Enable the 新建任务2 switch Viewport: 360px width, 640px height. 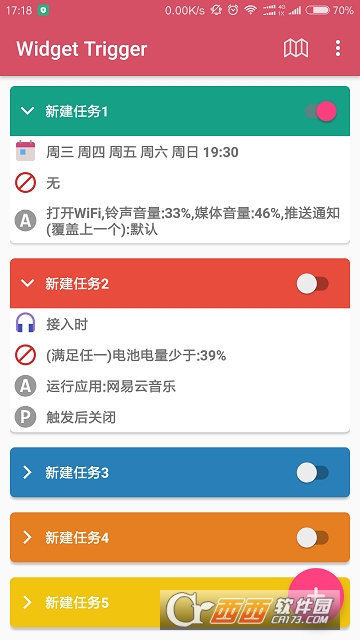click(313, 284)
